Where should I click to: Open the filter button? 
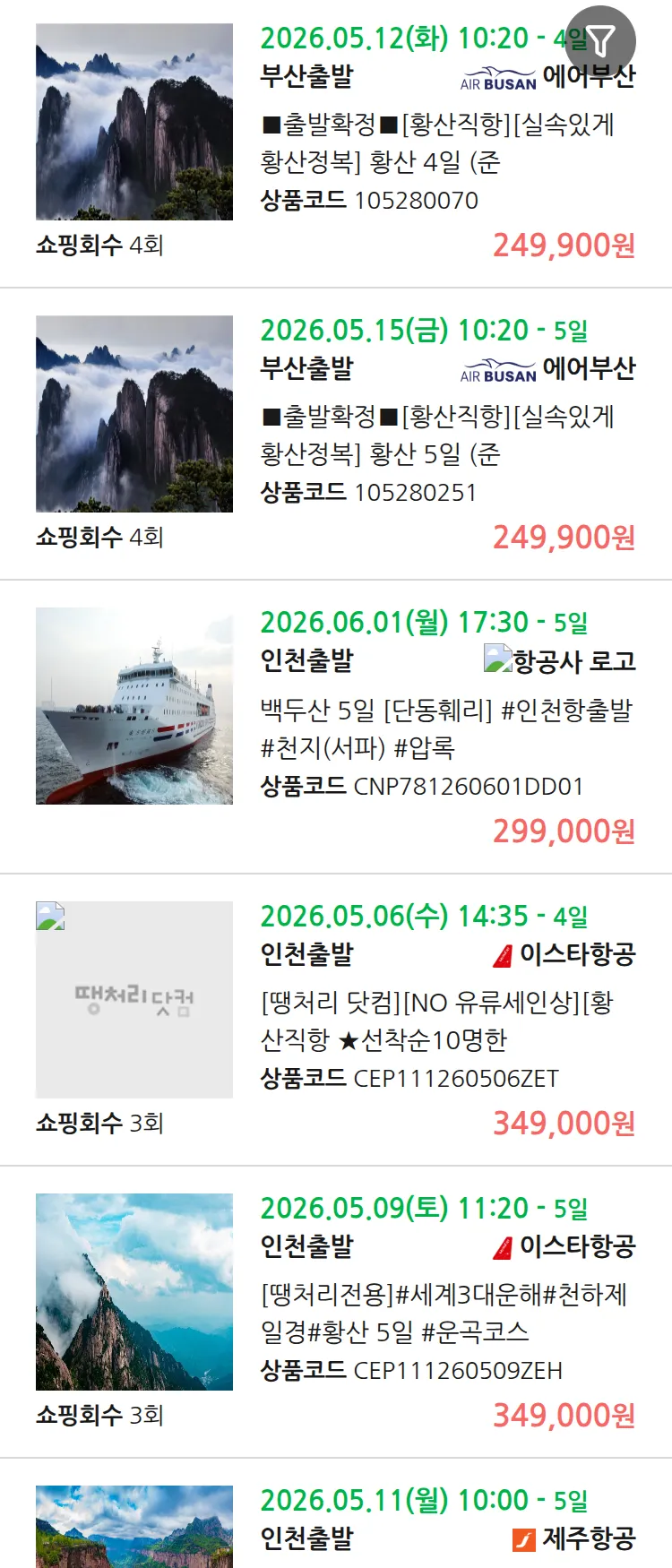601,40
